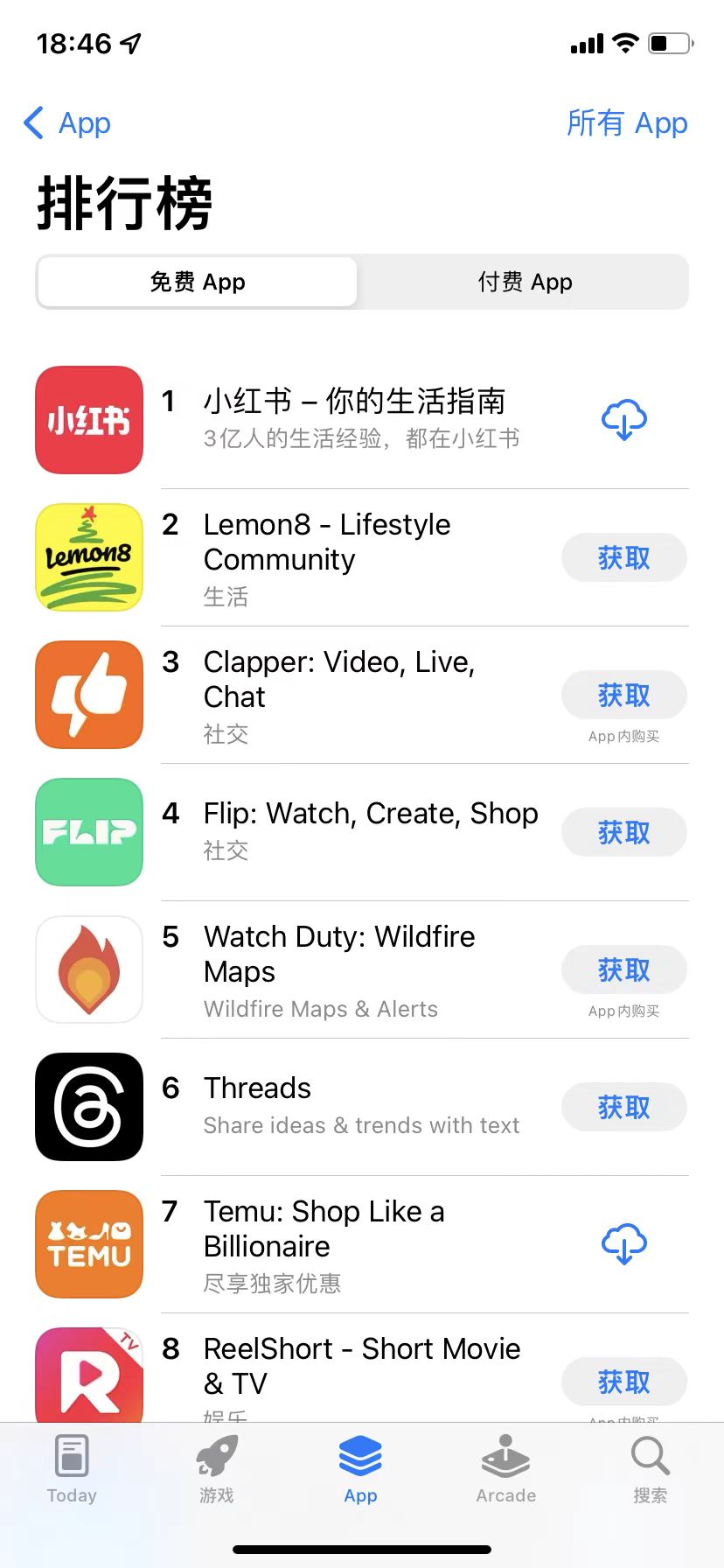Select the 免费 App segment
The height and width of the screenshot is (1568, 724).
pos(198,282)
